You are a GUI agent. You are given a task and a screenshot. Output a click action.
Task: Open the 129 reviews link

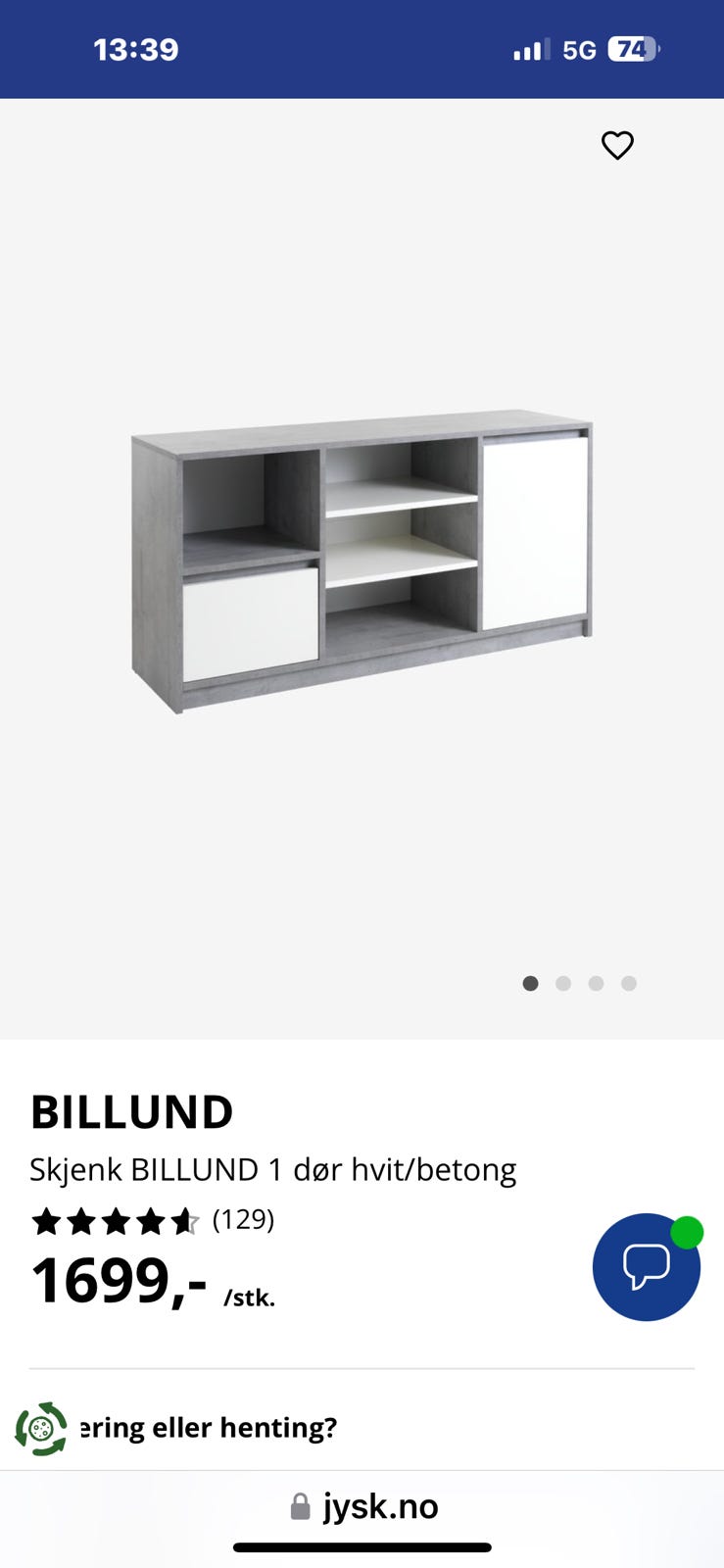coord(244,1220)
